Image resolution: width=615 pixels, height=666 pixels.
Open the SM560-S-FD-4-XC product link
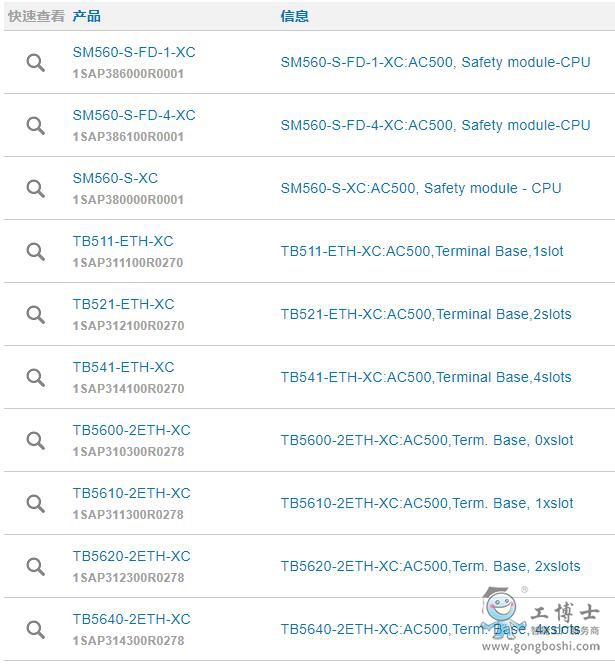tap(134, 115)
